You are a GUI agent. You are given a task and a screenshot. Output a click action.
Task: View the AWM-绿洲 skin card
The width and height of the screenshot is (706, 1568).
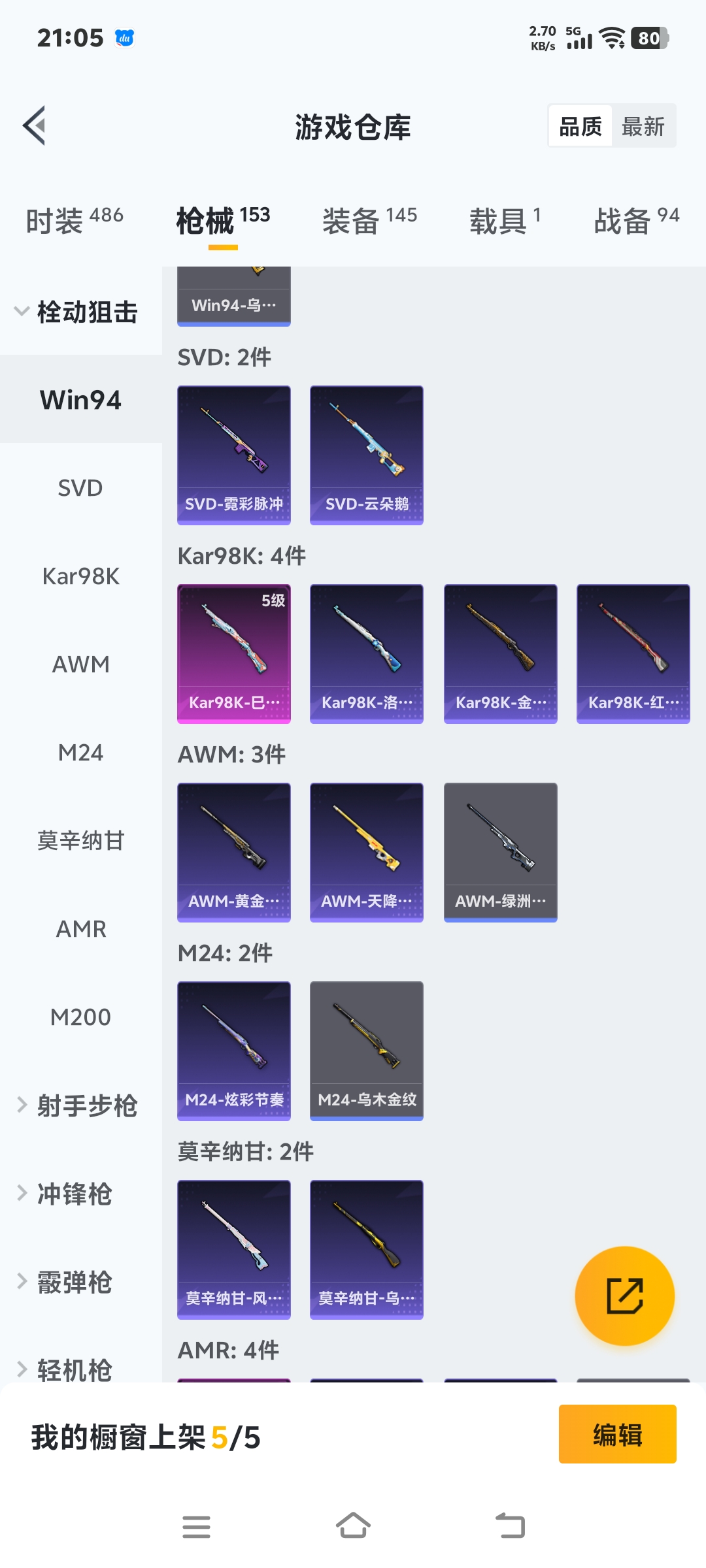click(x=501, y=852)
